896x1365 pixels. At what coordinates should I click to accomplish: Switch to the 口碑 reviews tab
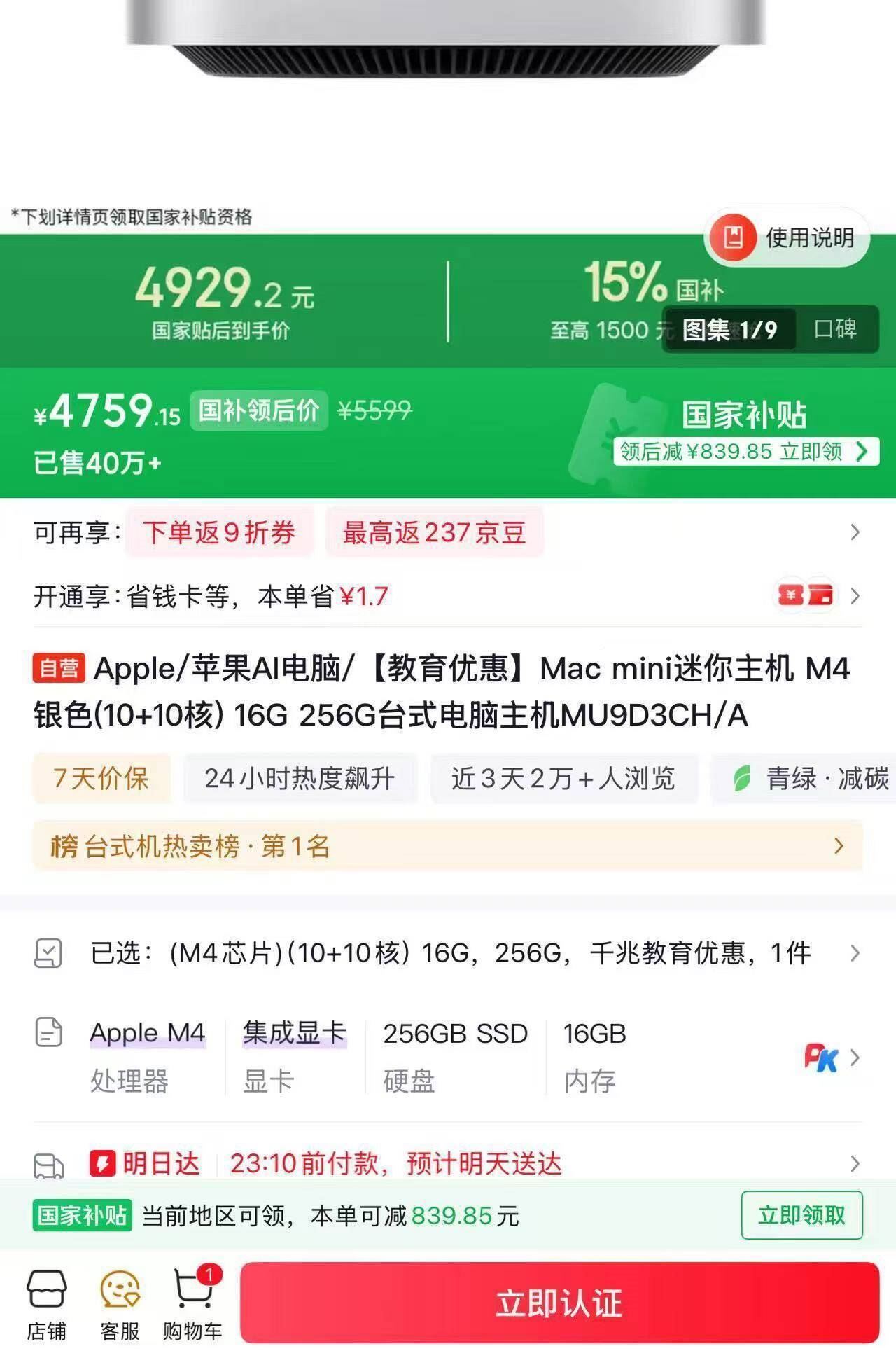pyautogui.click(x=835, y=328)
